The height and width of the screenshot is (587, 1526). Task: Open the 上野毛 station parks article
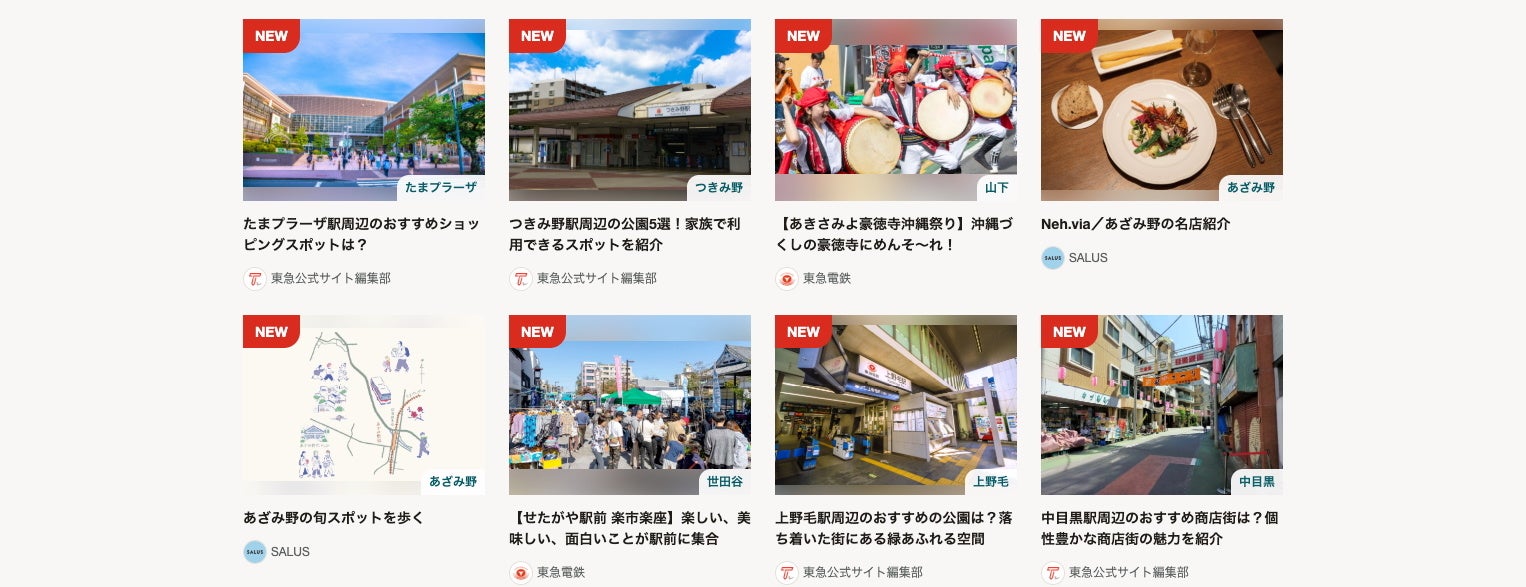[x=894, y=528]
